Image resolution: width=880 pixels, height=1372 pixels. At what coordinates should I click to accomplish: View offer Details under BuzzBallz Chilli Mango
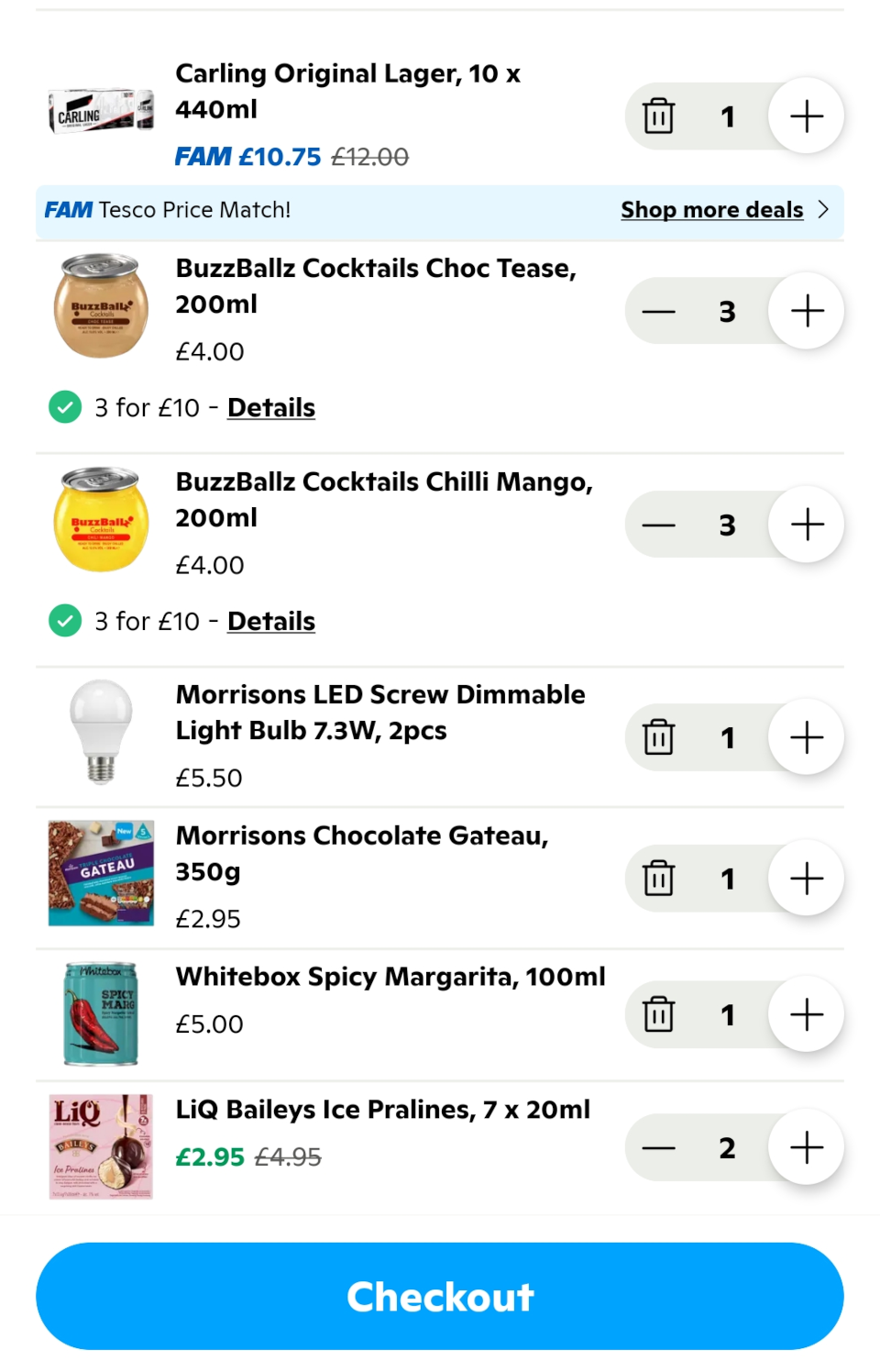pyautogui.click(x=270, y=622)
